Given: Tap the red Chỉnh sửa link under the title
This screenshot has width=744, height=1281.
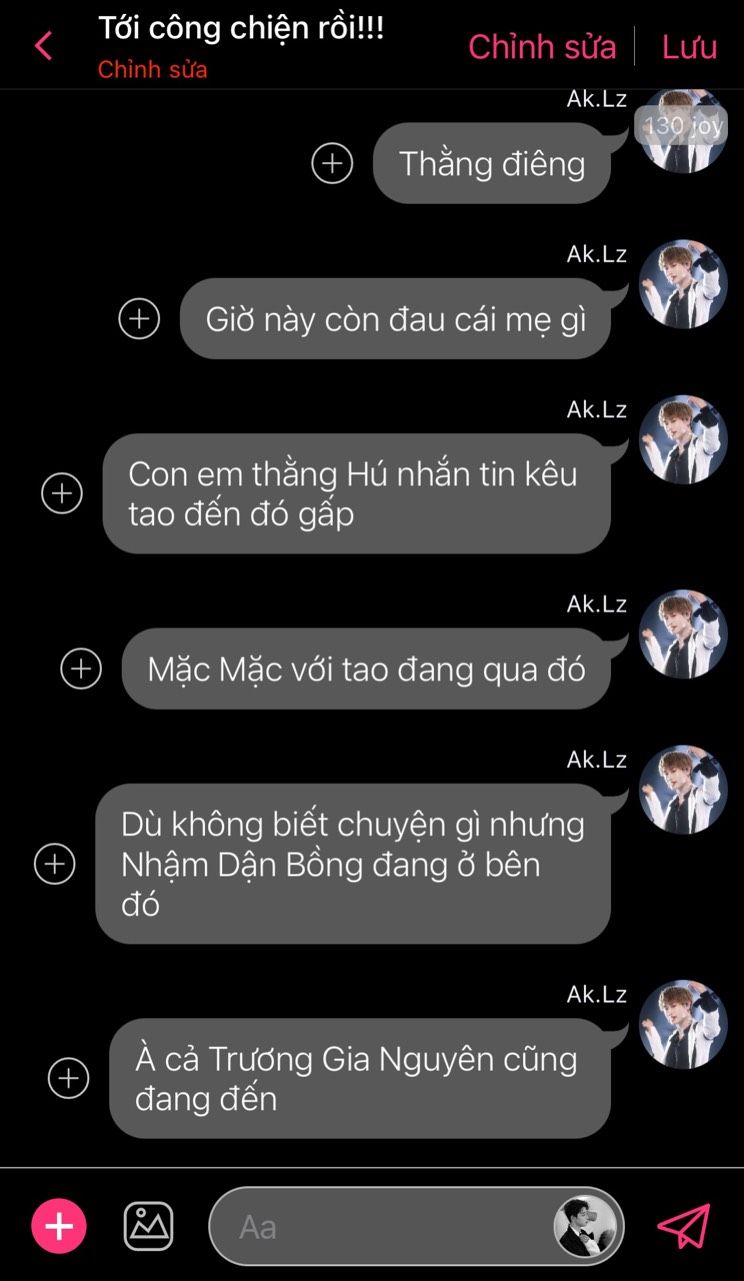Looking at the screenshot, I should click(152, 70).
